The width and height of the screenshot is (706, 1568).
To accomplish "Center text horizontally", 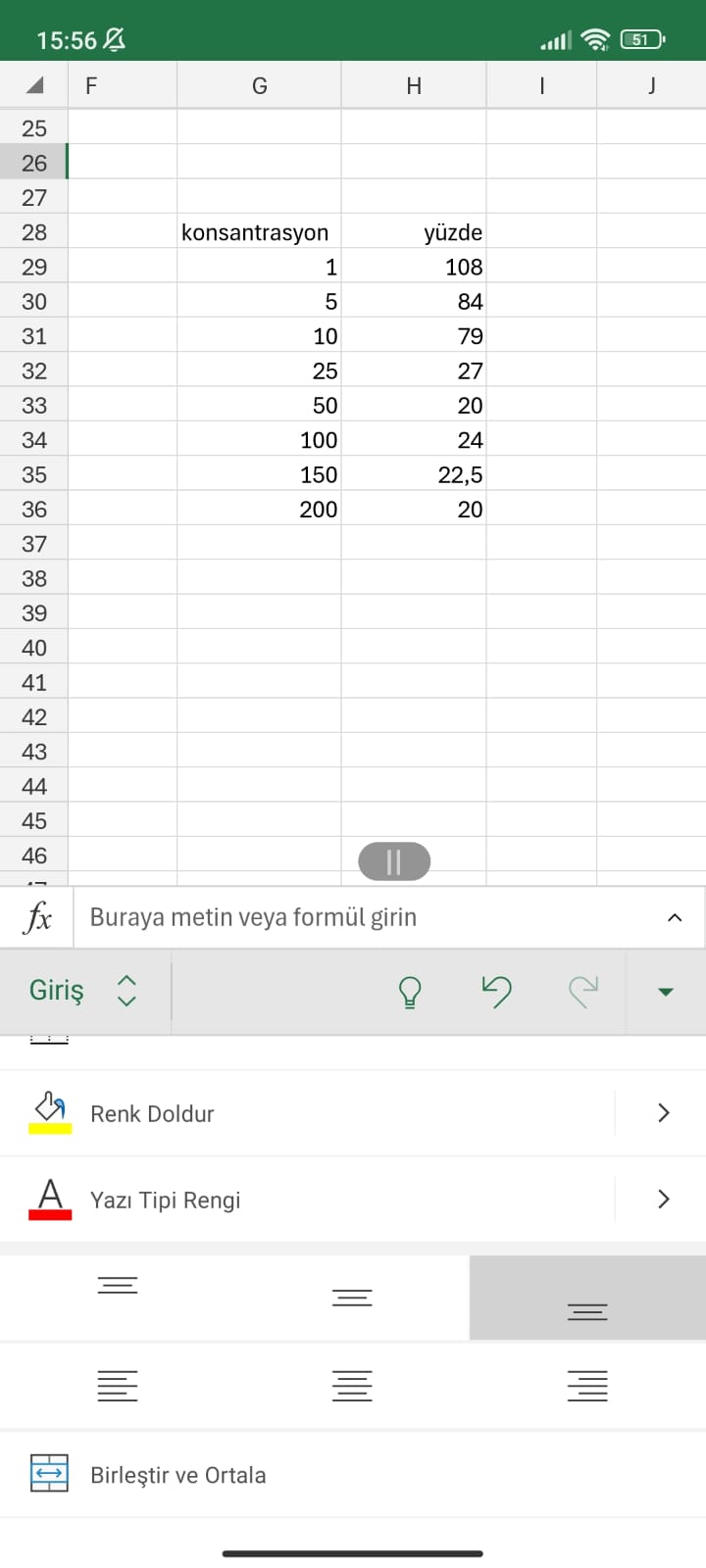I will click(x=352, y=1385).
